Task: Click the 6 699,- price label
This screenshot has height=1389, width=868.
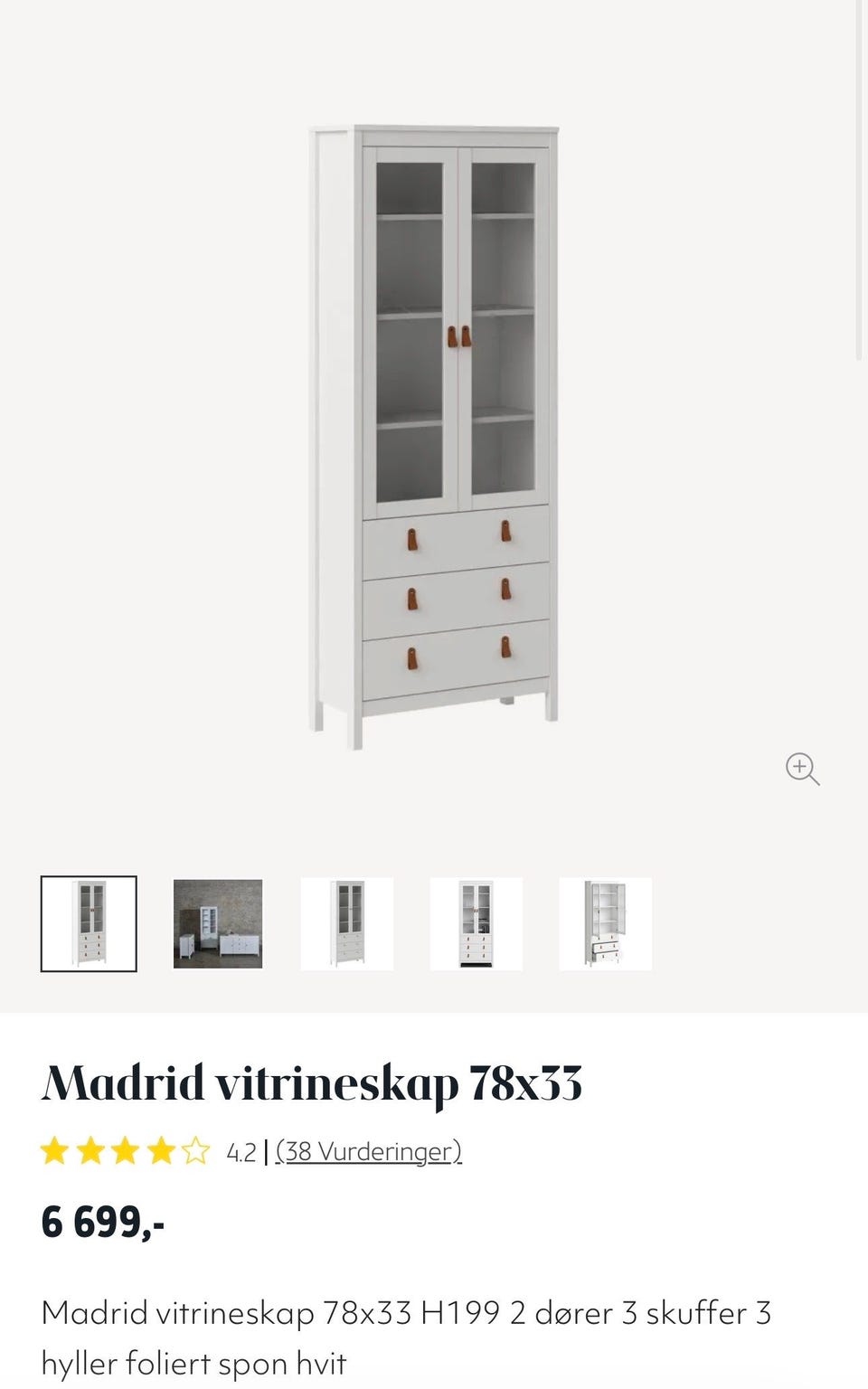Action: click(98, 1226)
